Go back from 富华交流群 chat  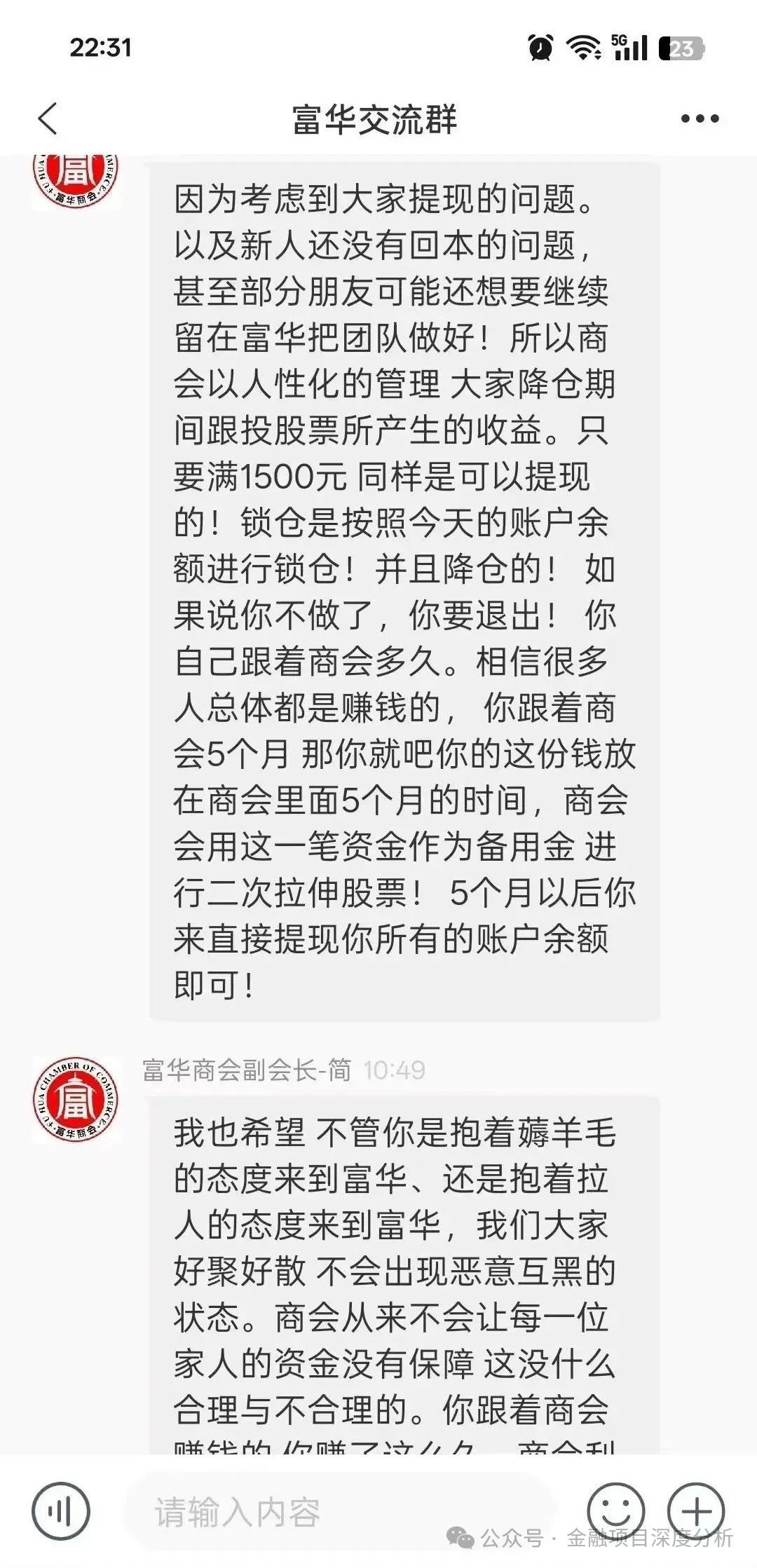(x=48, y=118)
